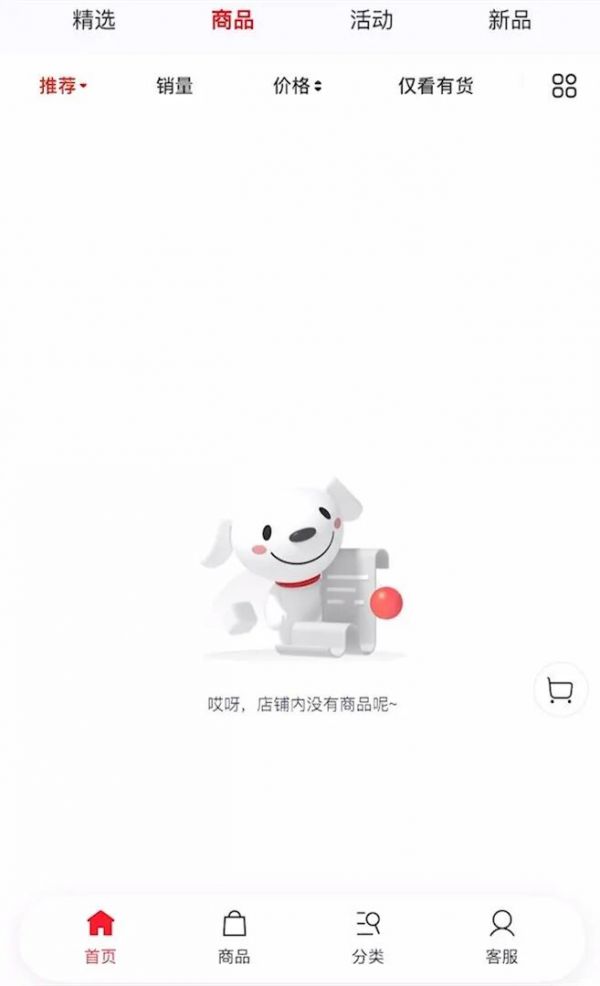The image size is (600, 986).
Task: Open the 活动 top tab
Action: 371,20
